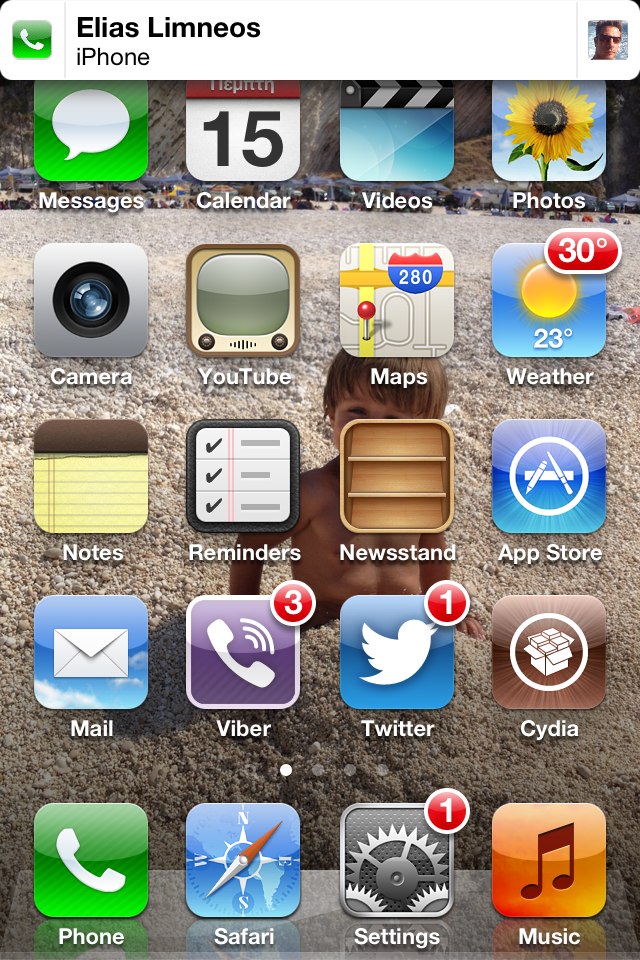Open the YouTube app

point(243,301)
